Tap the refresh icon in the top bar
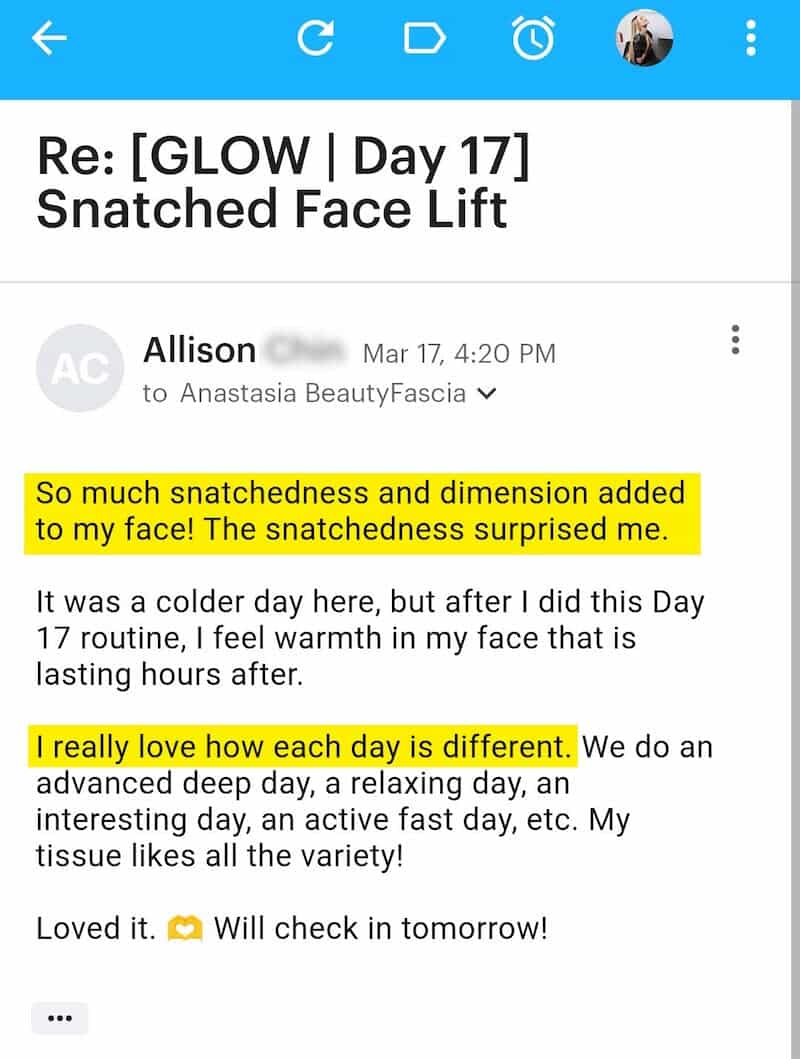This screenshot has width=800, height=1059. pos(318,39)
